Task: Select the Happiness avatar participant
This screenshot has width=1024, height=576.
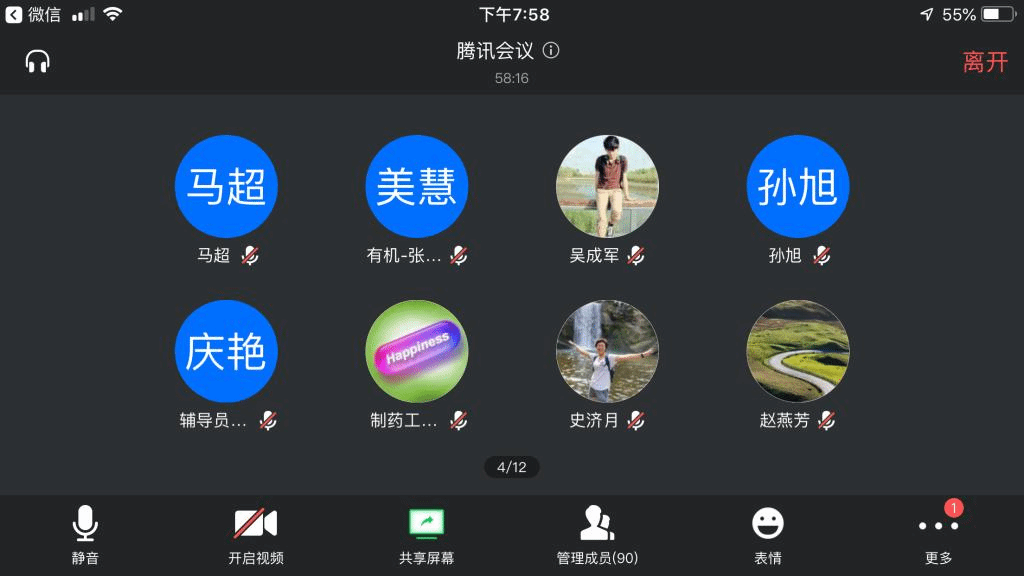Action: click(416, 352)
